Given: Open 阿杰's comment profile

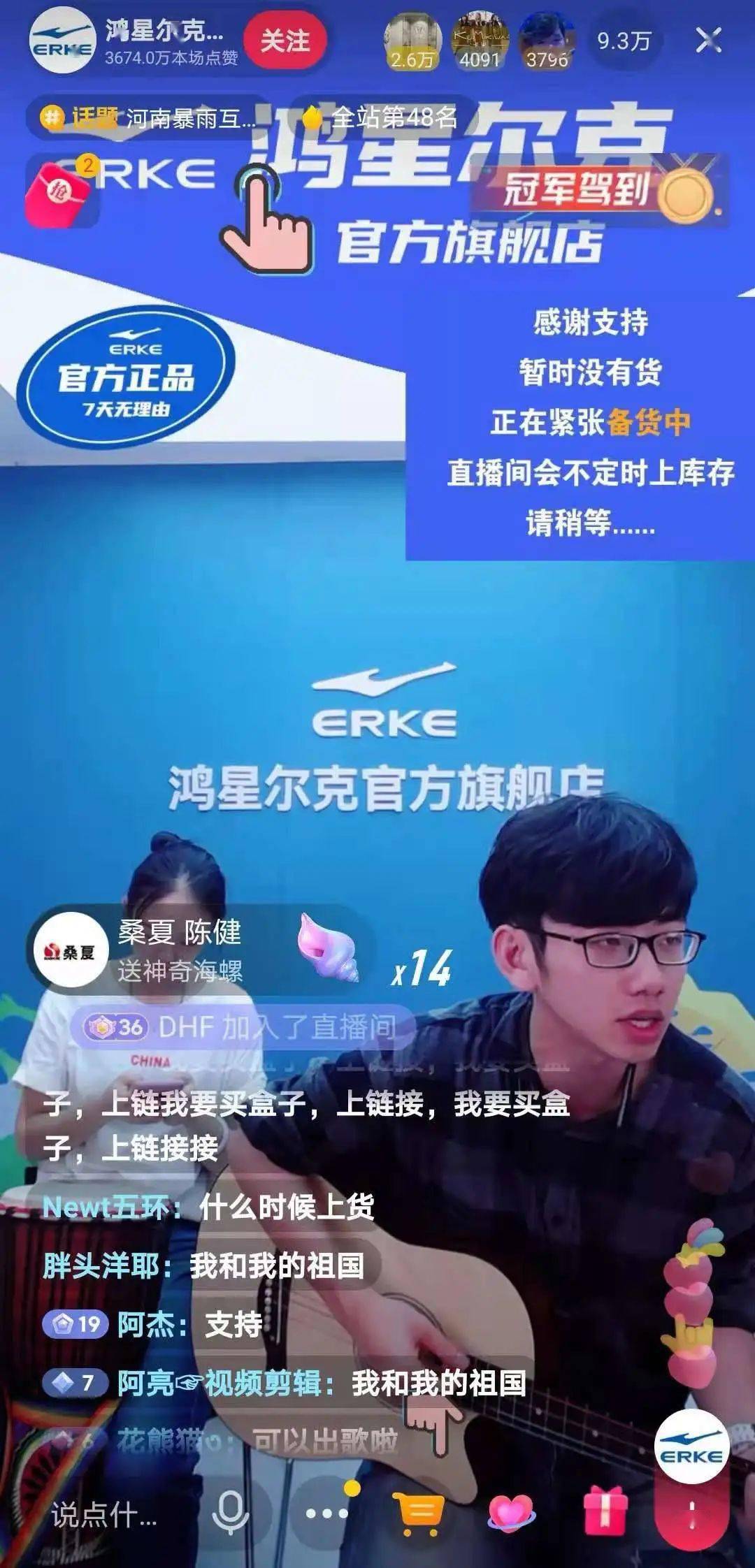Looking at the screenshot, I should [x=145, y=1324].
